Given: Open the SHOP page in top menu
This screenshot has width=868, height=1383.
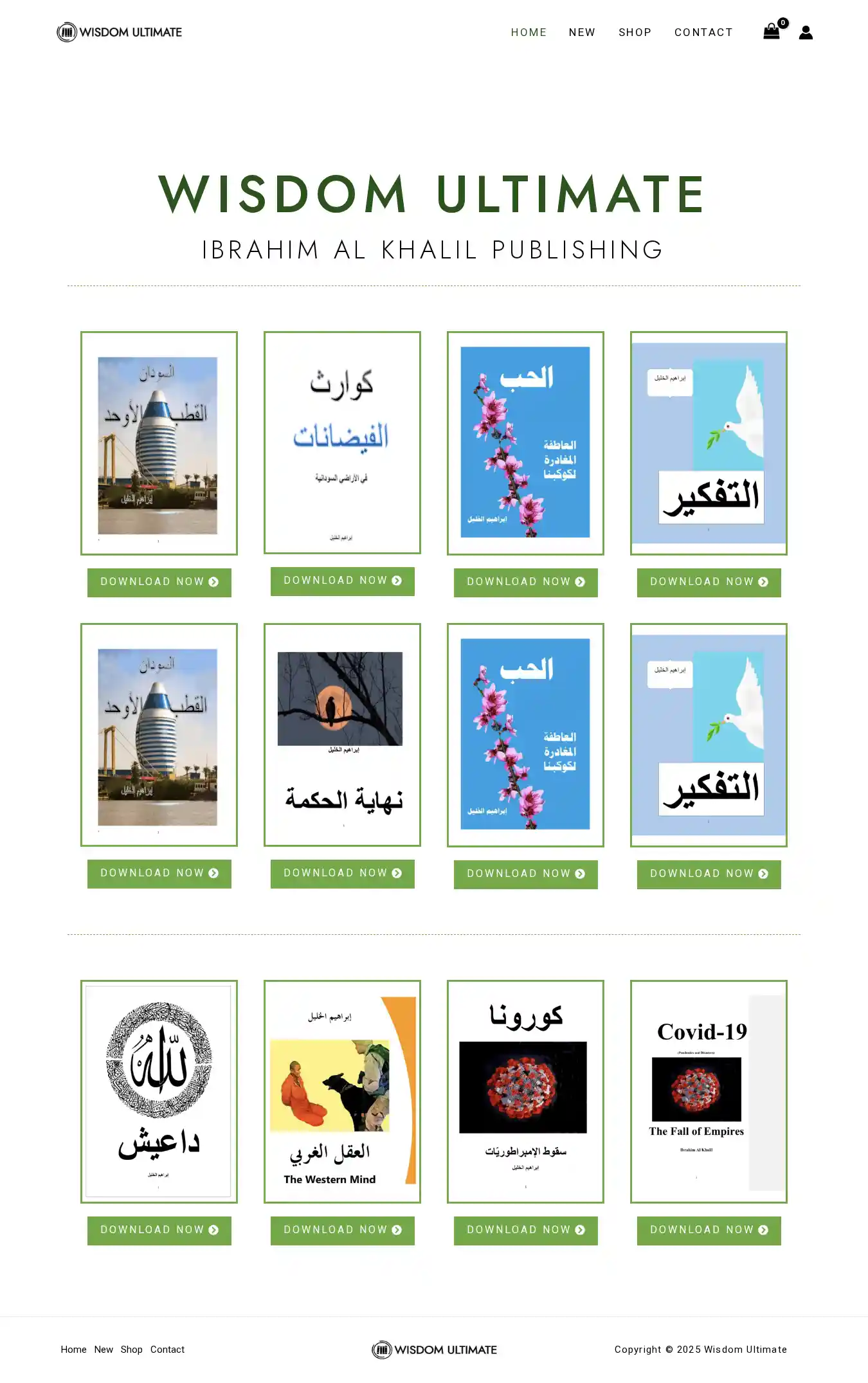Looking at the screenshot, I should (635, 32).
